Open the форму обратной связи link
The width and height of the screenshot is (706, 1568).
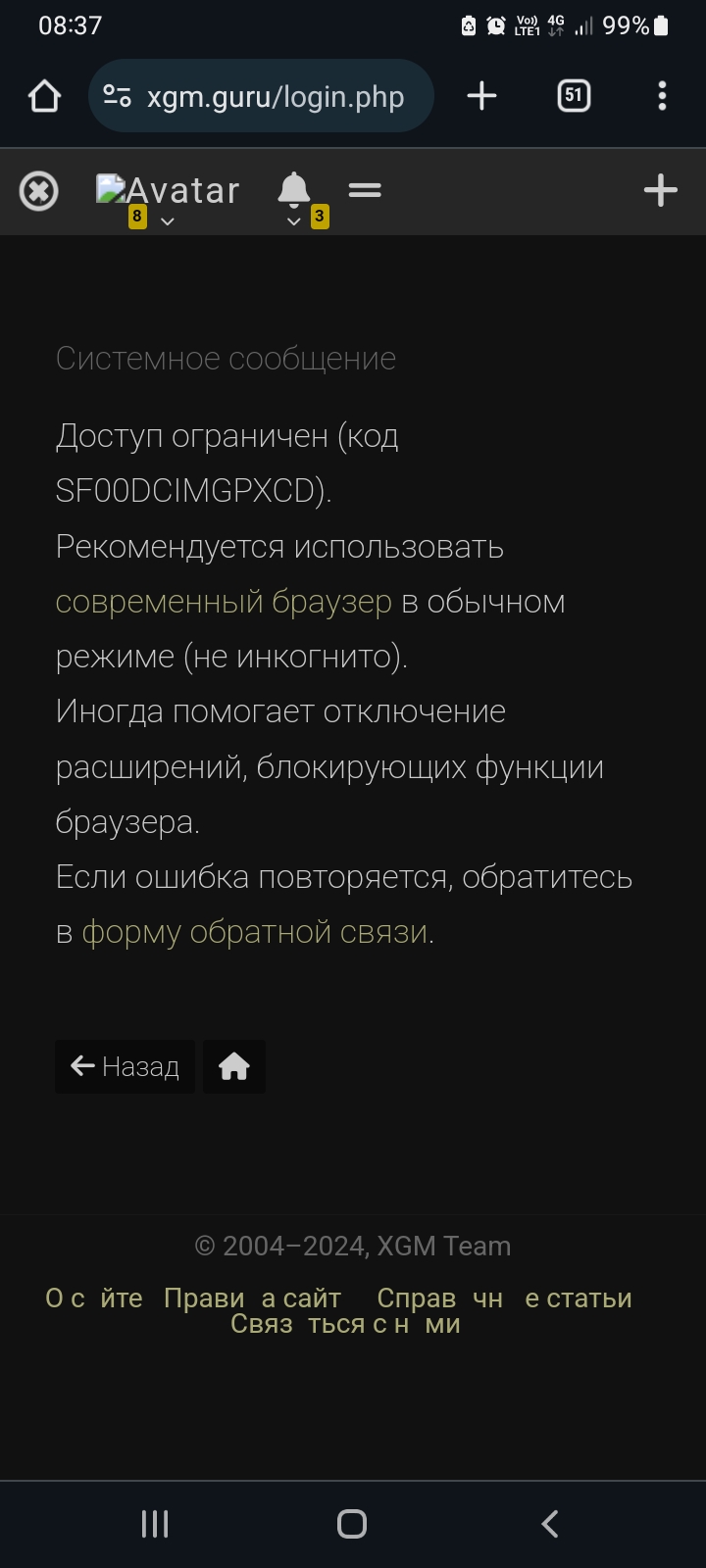pos(255,931)
